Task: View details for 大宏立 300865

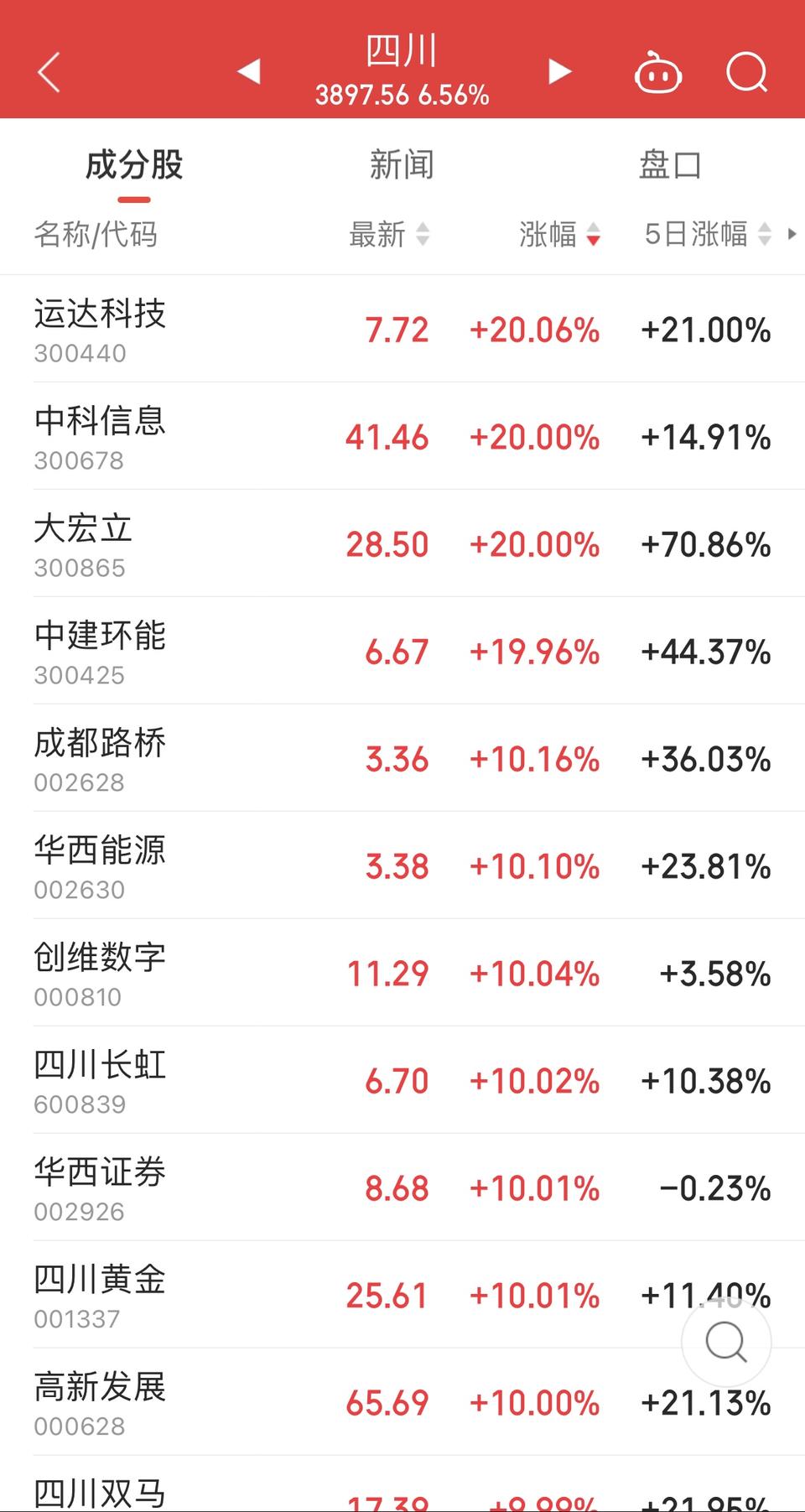Action: 402,543
